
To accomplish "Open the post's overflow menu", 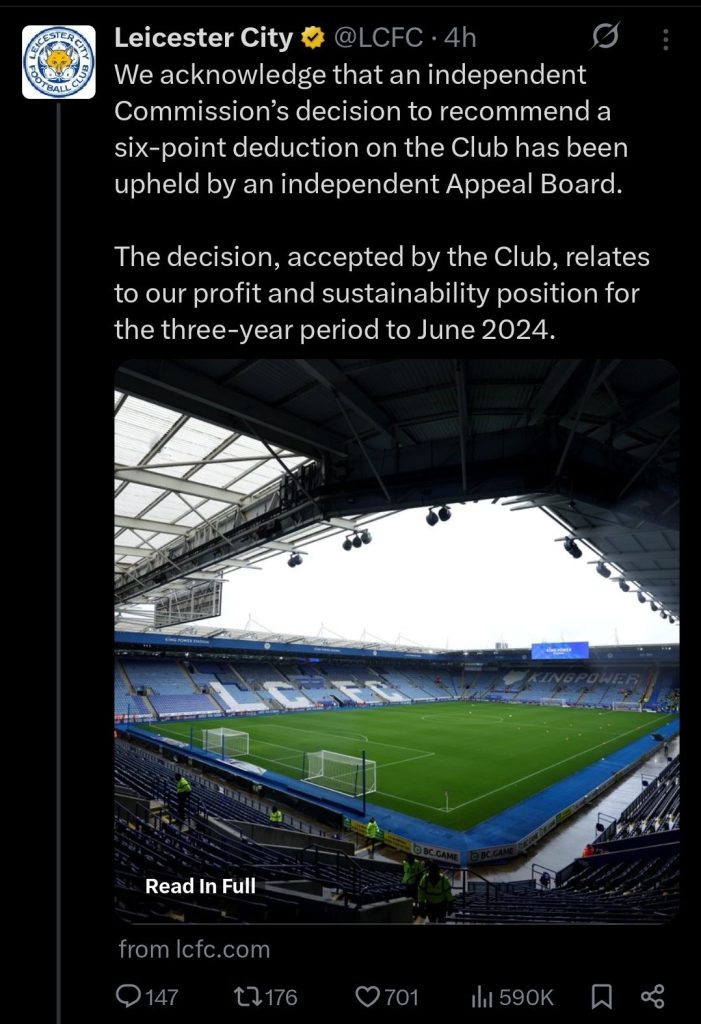I will pyautogui.click(x=667, y=39).
